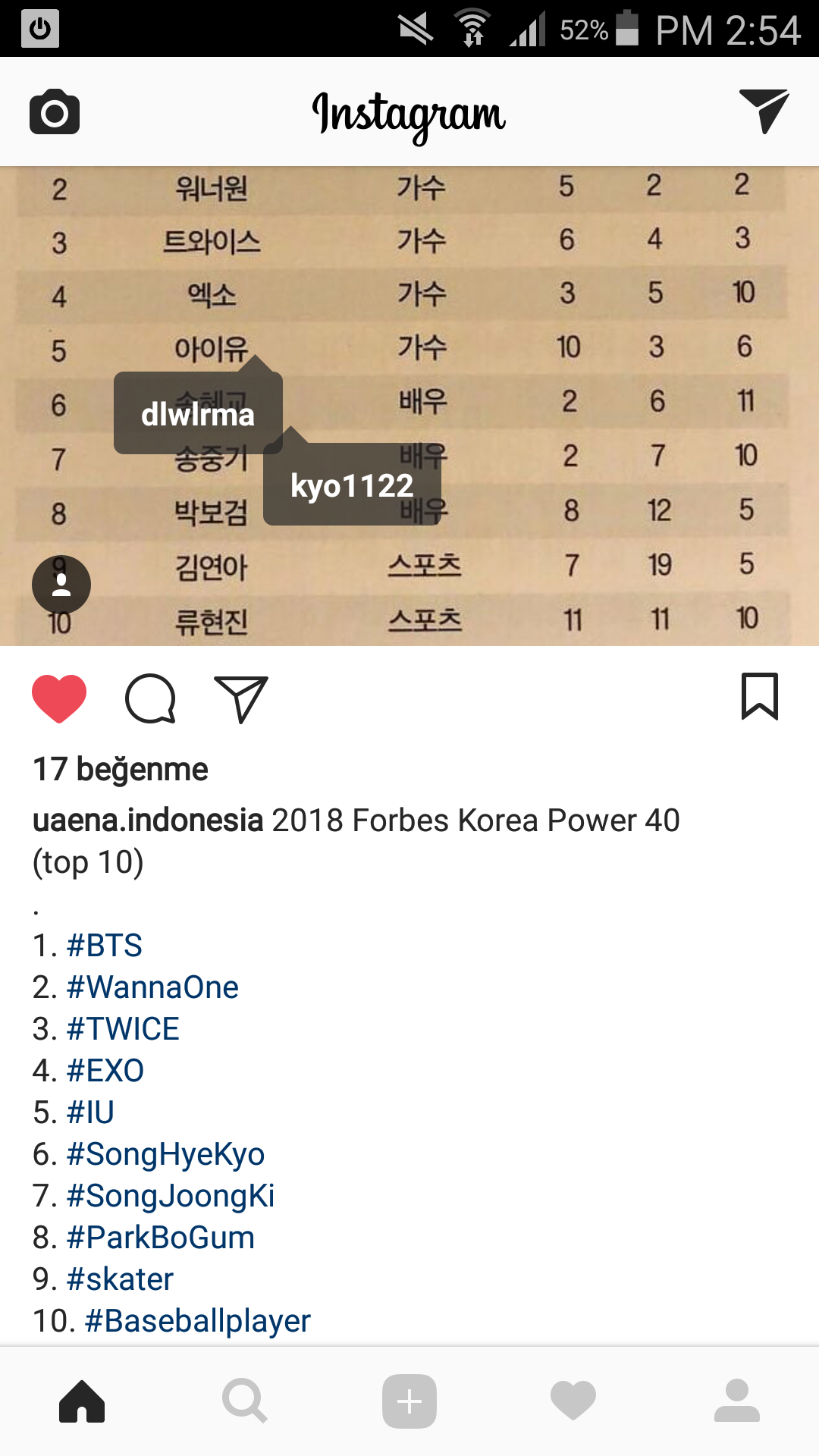This screenshot has width=819, height=1456.
Task: Create a new post with plus tab
Action: (409, 1401)
